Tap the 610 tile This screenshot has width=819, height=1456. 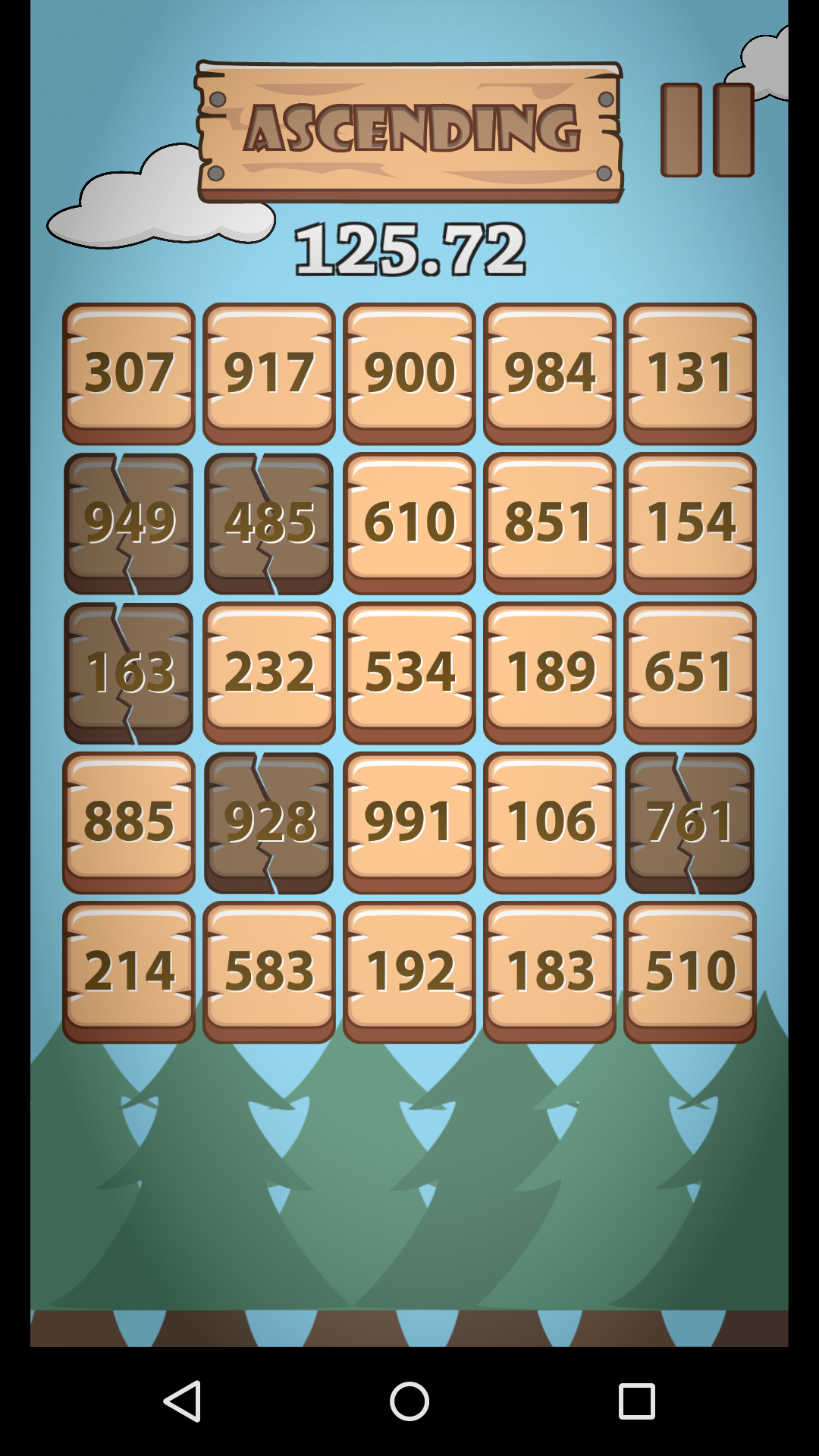[x=409, y=523]
